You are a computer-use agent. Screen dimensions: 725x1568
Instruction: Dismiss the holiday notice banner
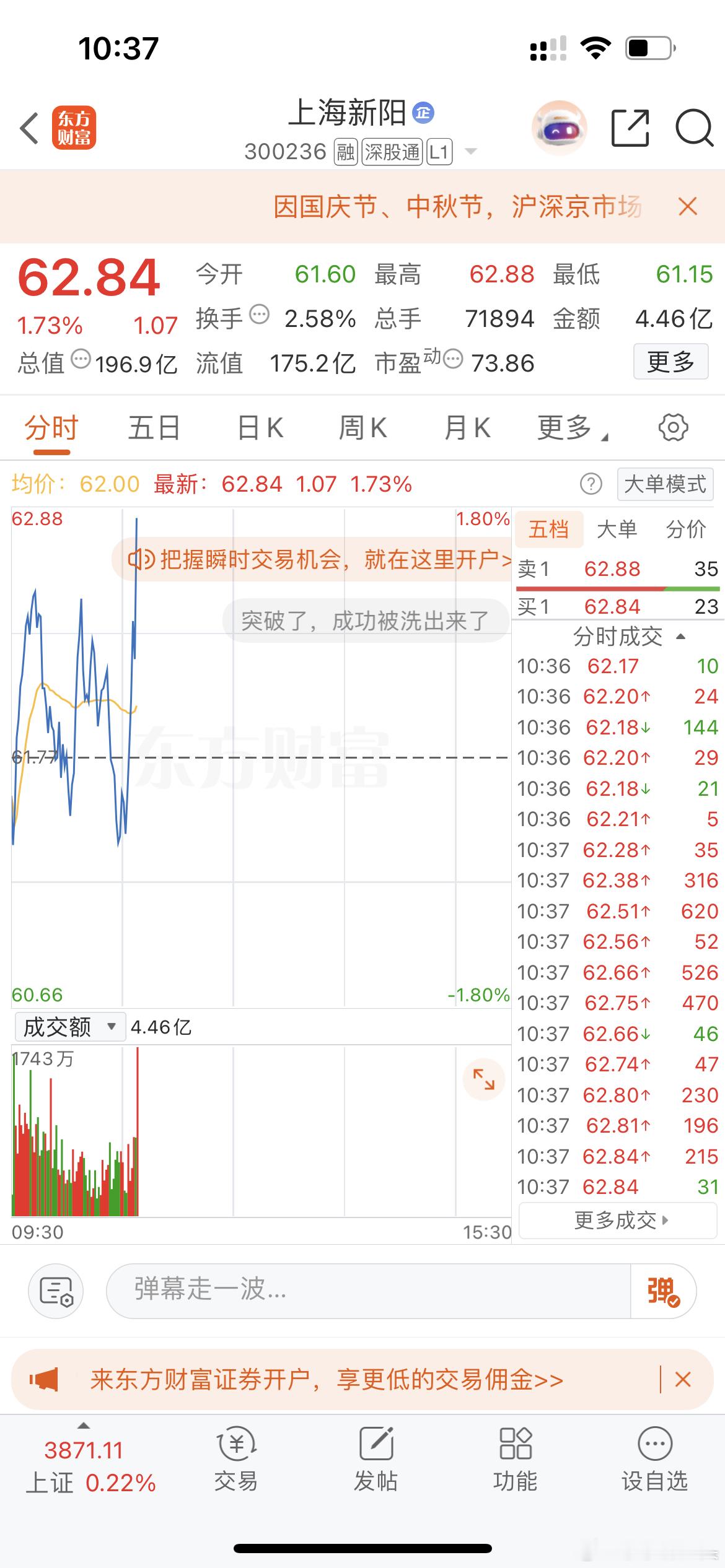pyautogui.click(x=688, y=206)
